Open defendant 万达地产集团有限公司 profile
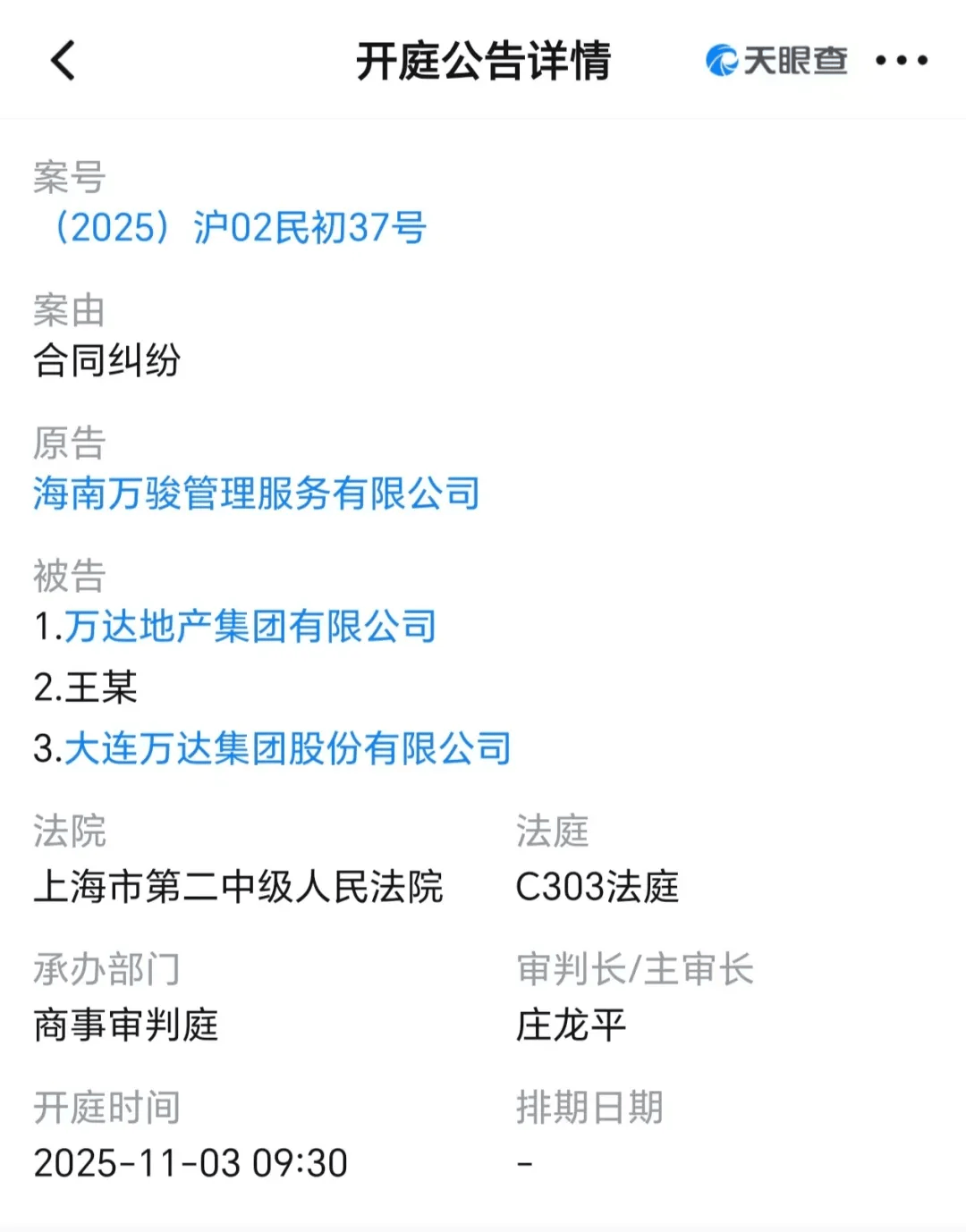The width and height of the screenshot is (966, 1232). pos(251,627)
